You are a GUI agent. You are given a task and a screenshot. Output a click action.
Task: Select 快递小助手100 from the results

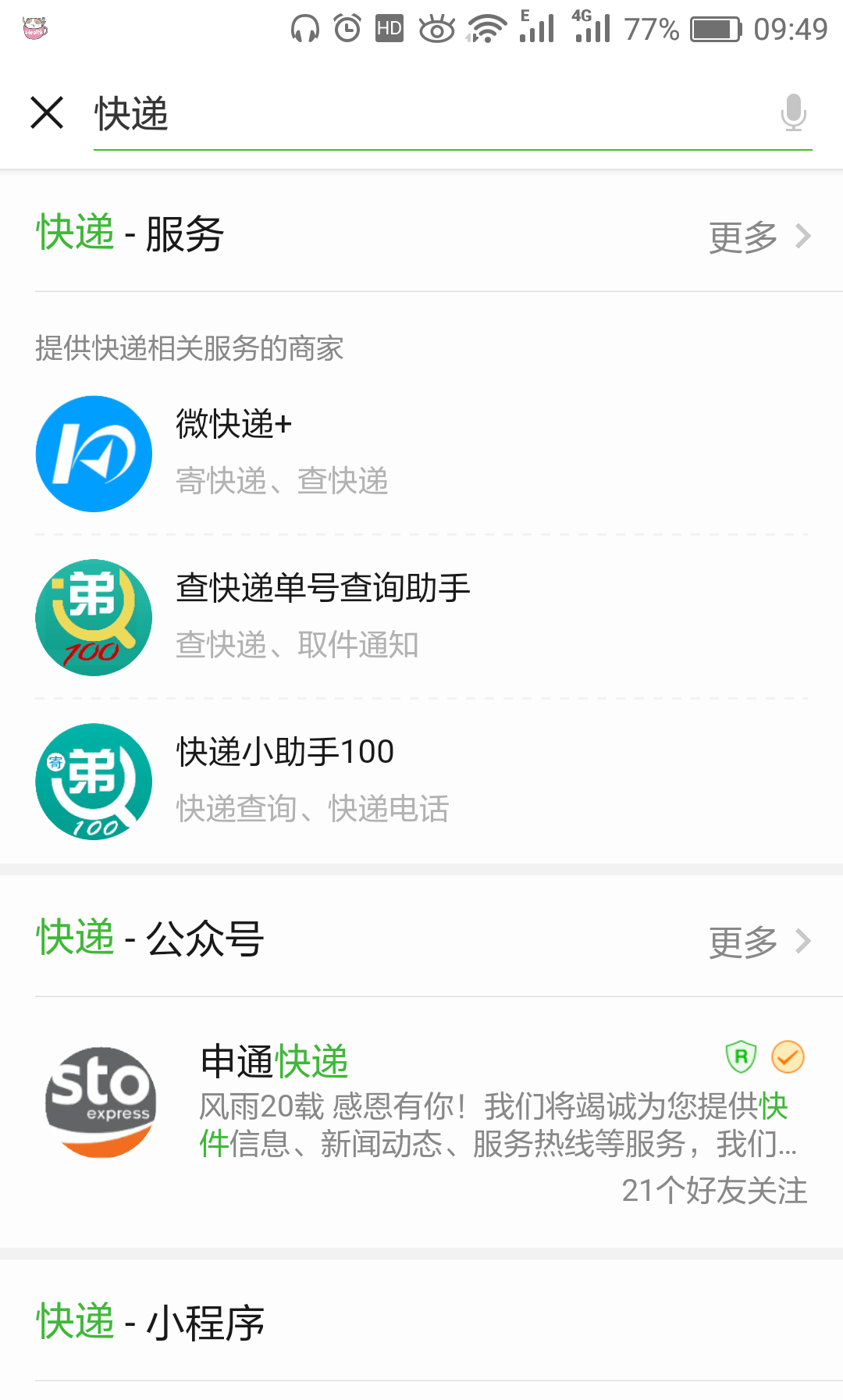pyautogui.click(x=421, y=782)
